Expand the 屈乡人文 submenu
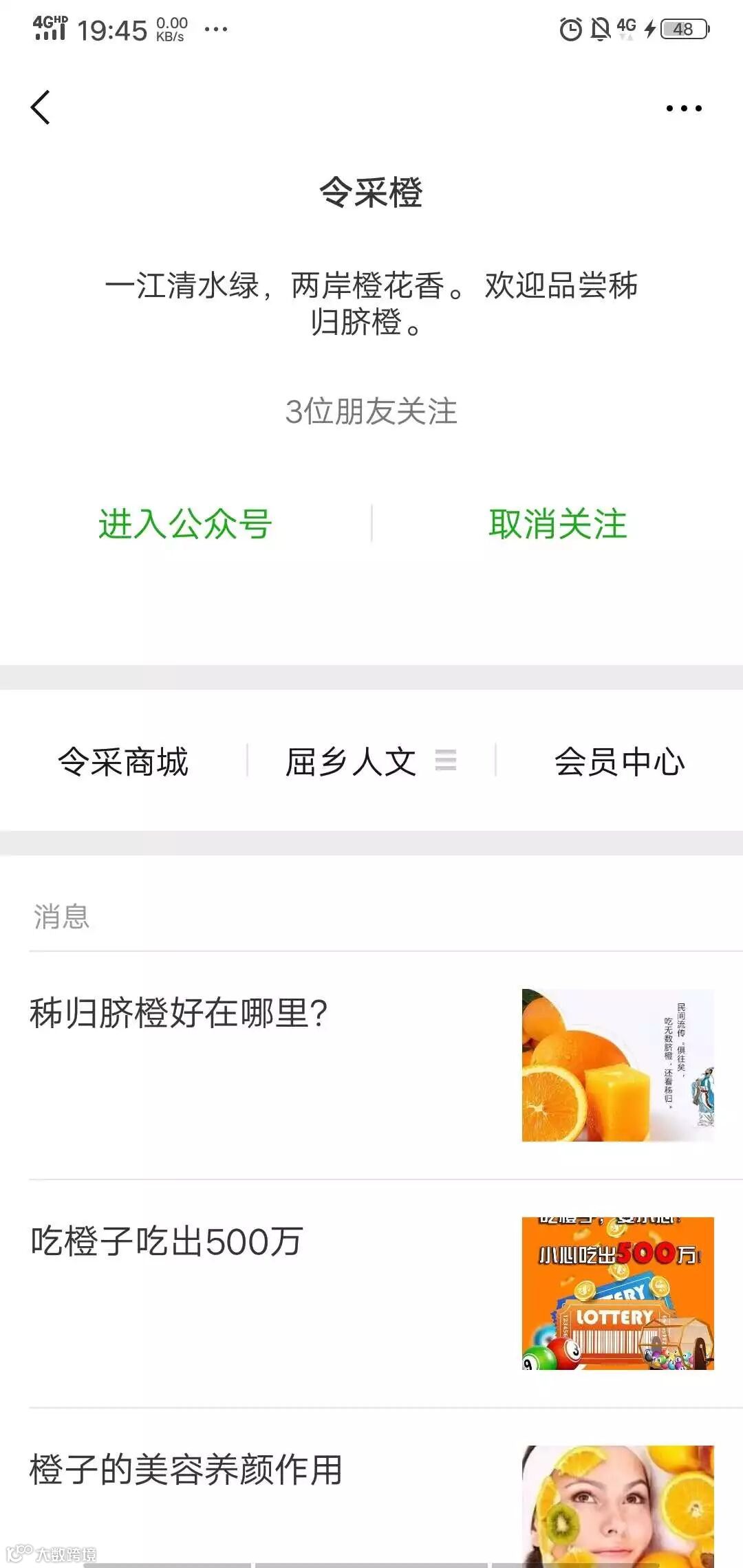743x1568 pixels. (x=370, y=762)
